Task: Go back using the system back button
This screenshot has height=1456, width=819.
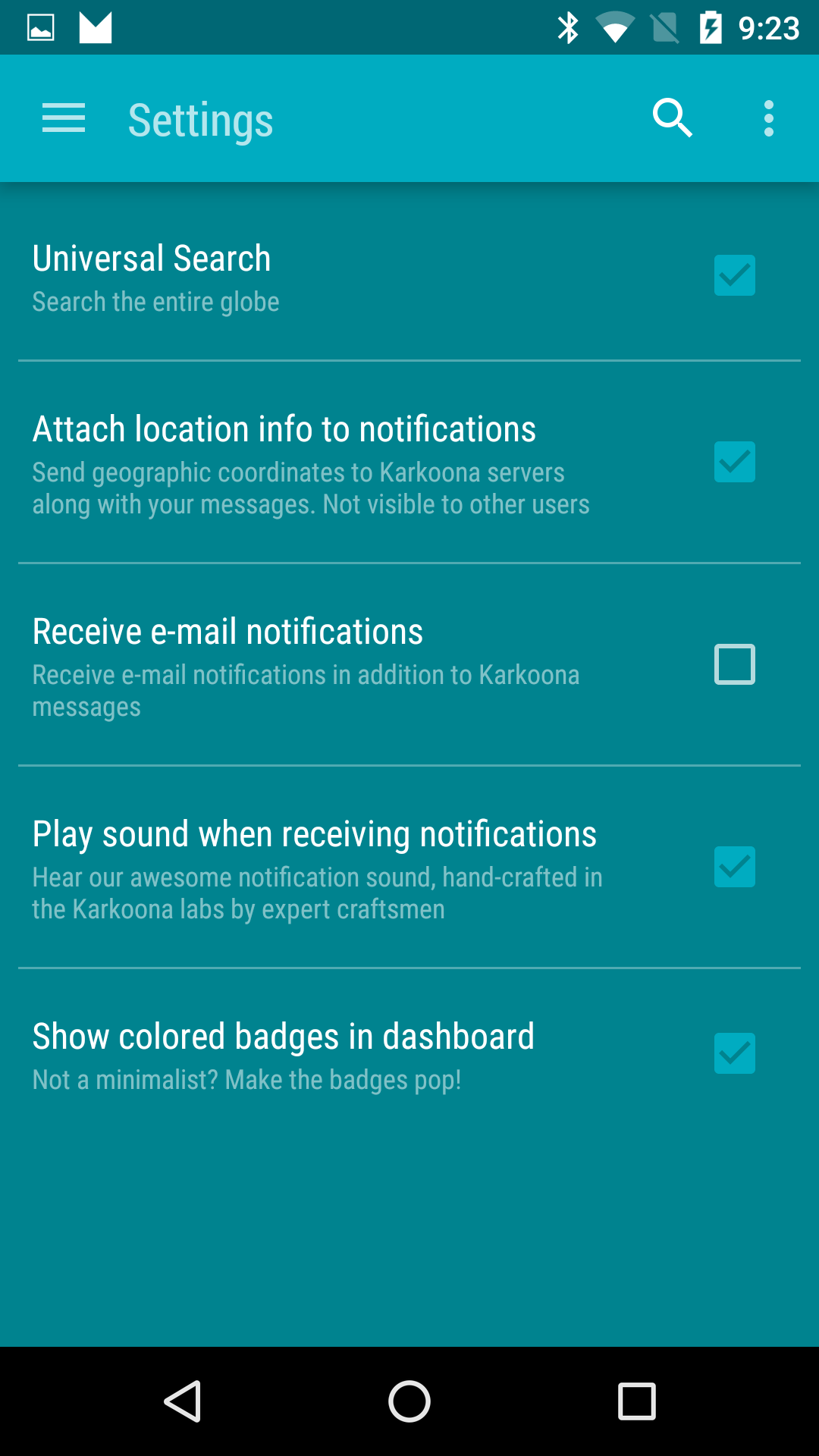Action: [183, 1401]
